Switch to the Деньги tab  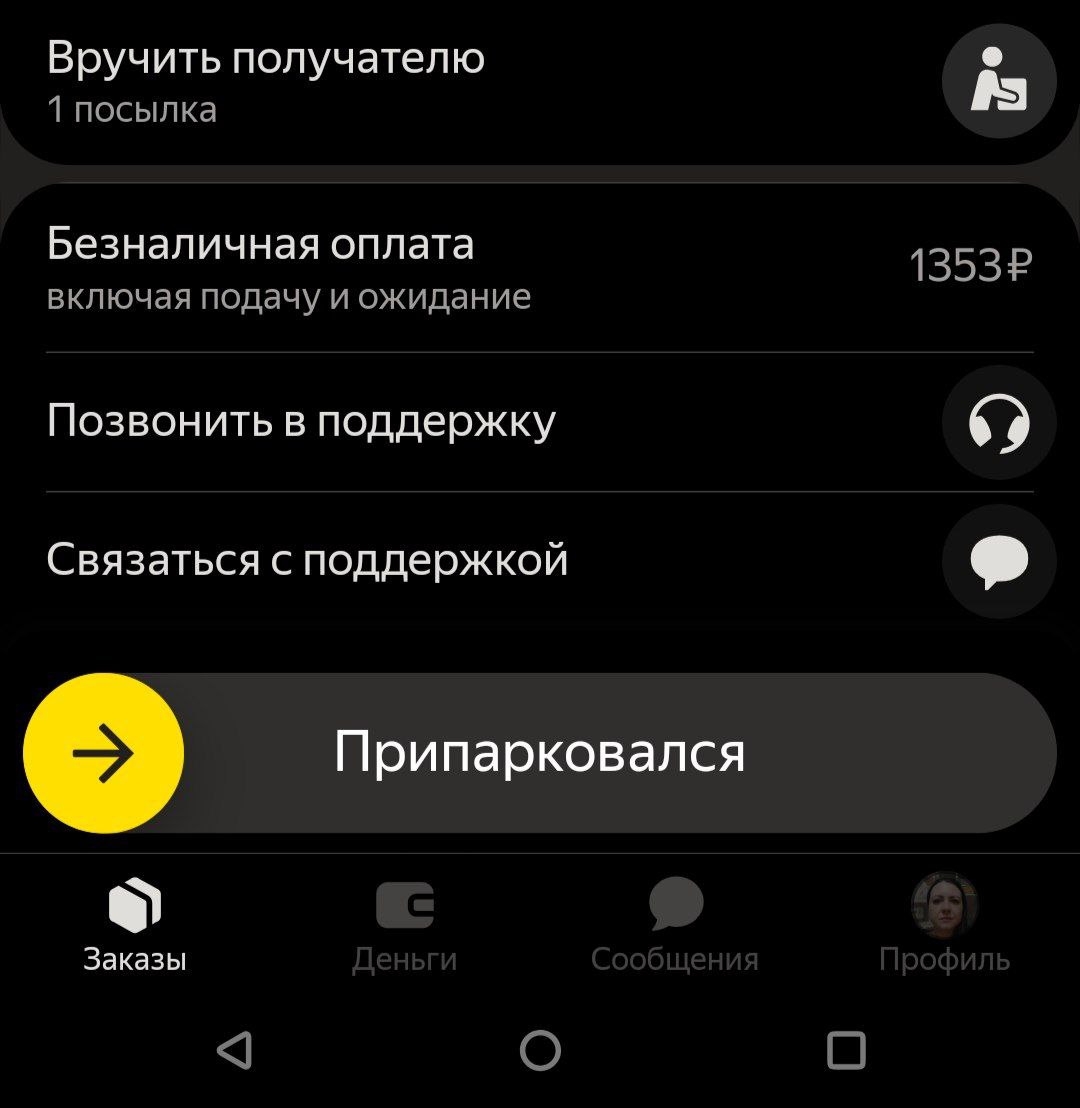click(x=405, y=926)
